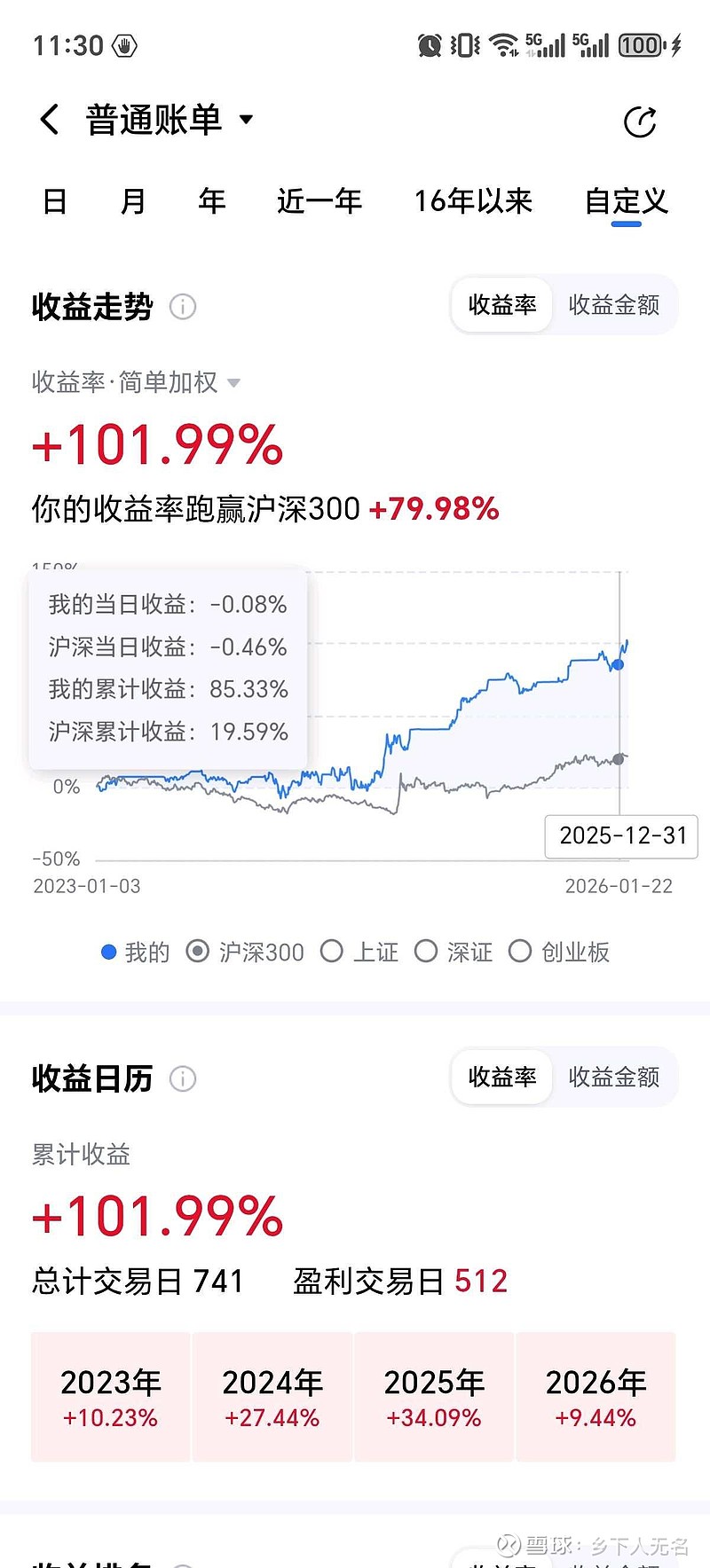Screen dimensions: 710x1568
Task: Tap the refresh icon in the top right
Action: coord(641,122)
